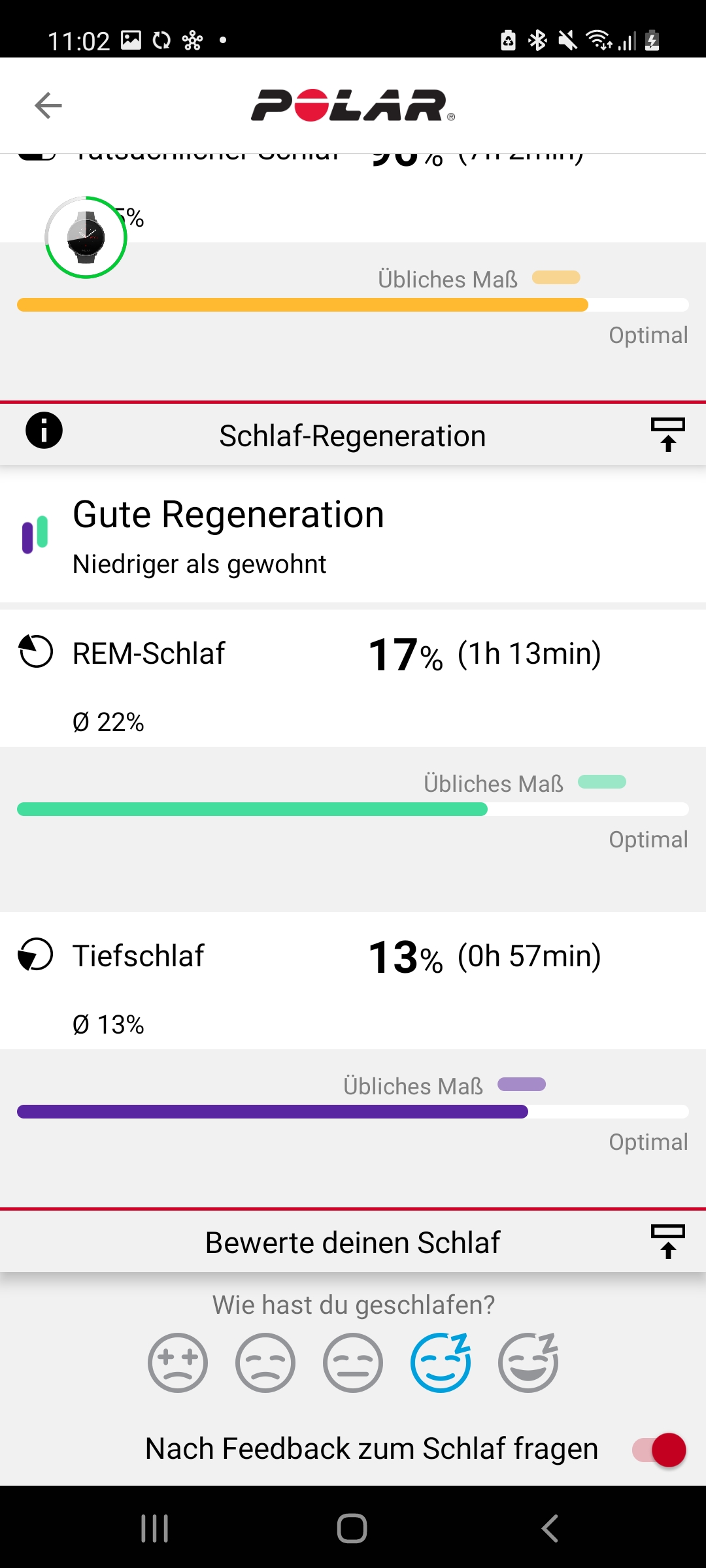Tap the watch sync progress icon
This screenshot has height=1568, width=706.
pyautogui.click(x=86, y=237)
